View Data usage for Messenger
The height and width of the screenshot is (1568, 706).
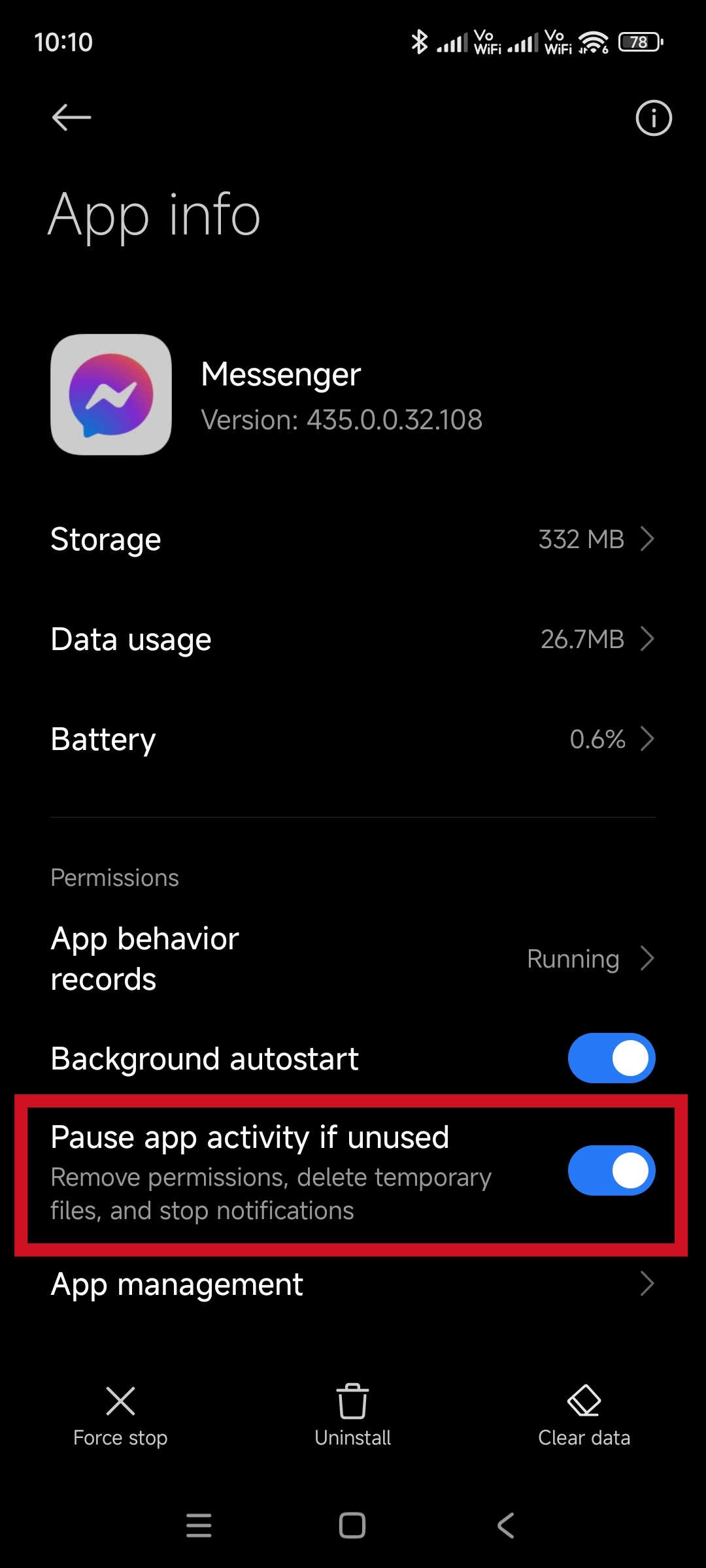pos(353,639)
